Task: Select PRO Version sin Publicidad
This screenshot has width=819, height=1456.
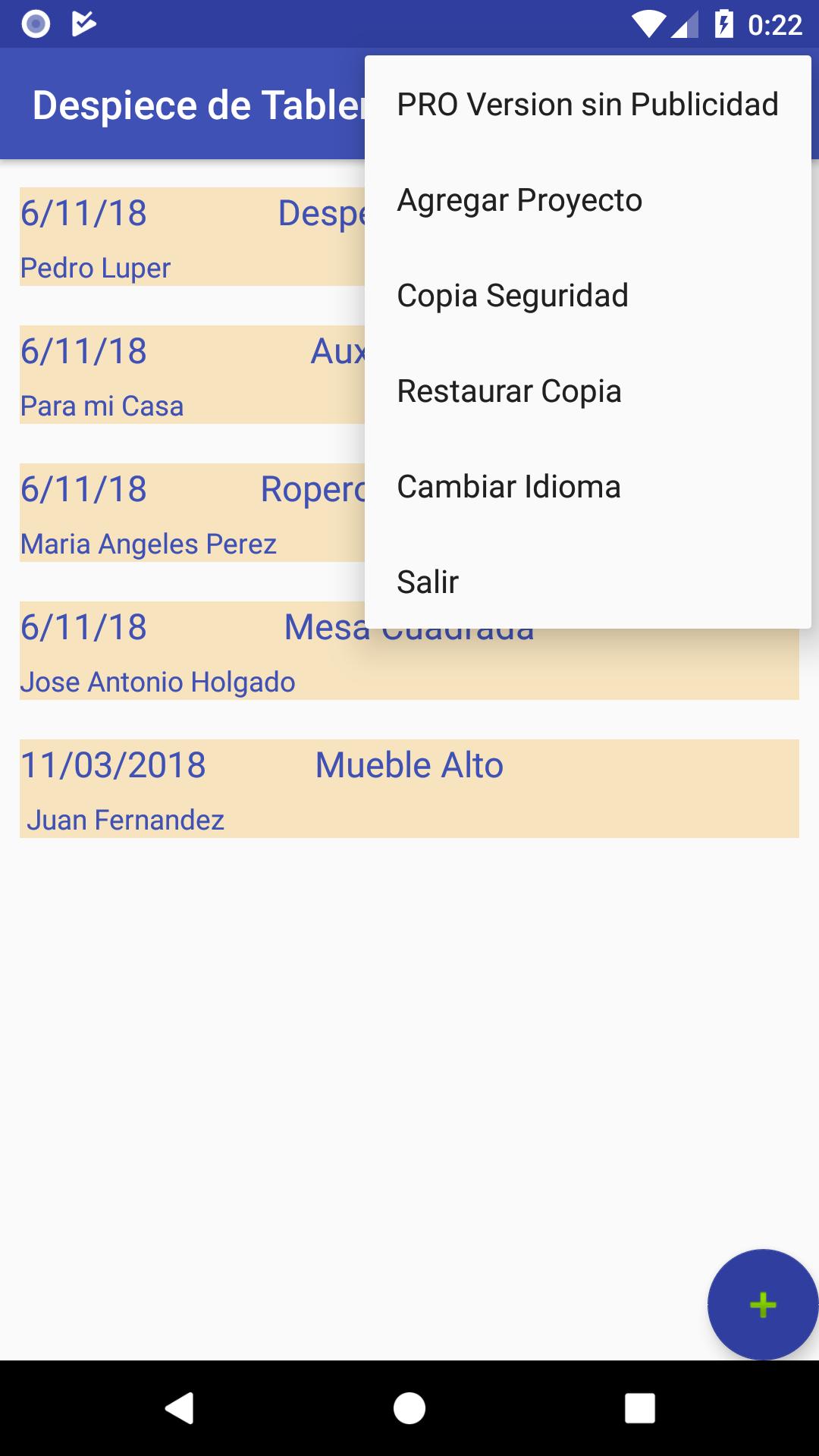Action: tap(588, 105)
